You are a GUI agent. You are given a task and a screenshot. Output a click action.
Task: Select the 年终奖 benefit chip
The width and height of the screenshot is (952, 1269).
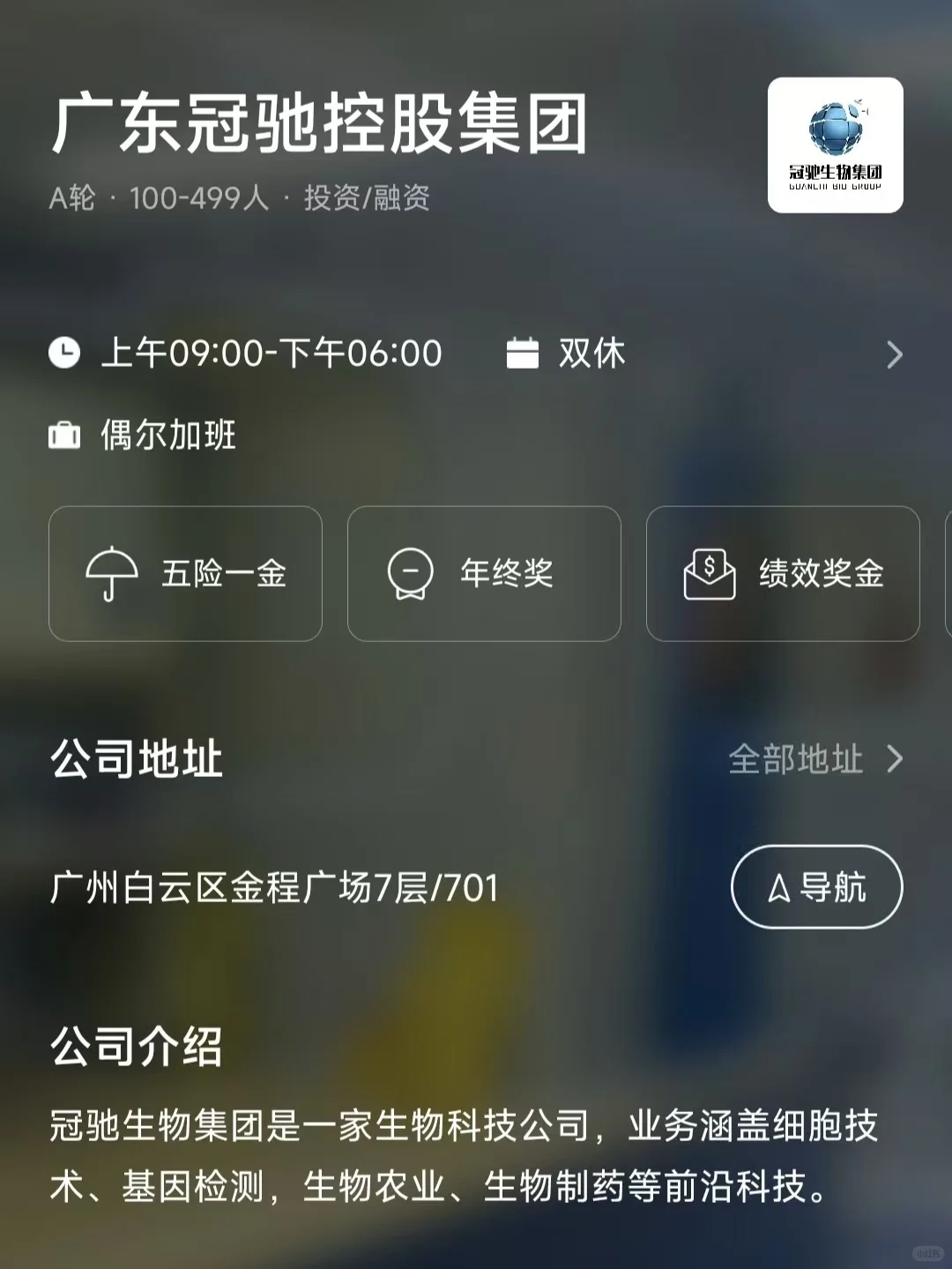(x=484, y=573)
